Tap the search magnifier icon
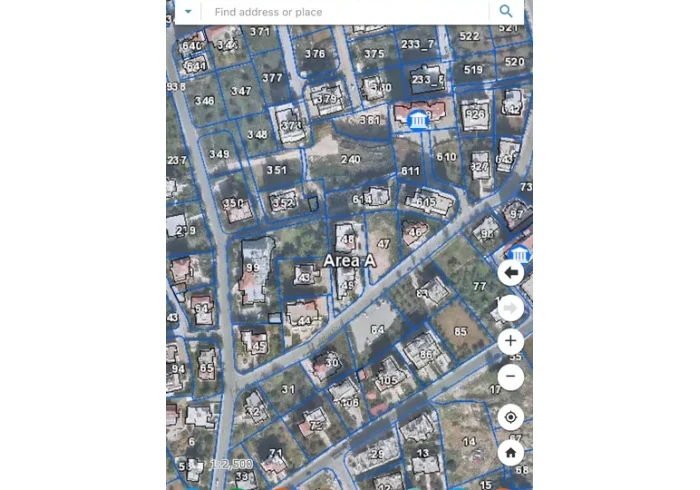Viewport: 700px width, 490px height. (x=506, y=12)
